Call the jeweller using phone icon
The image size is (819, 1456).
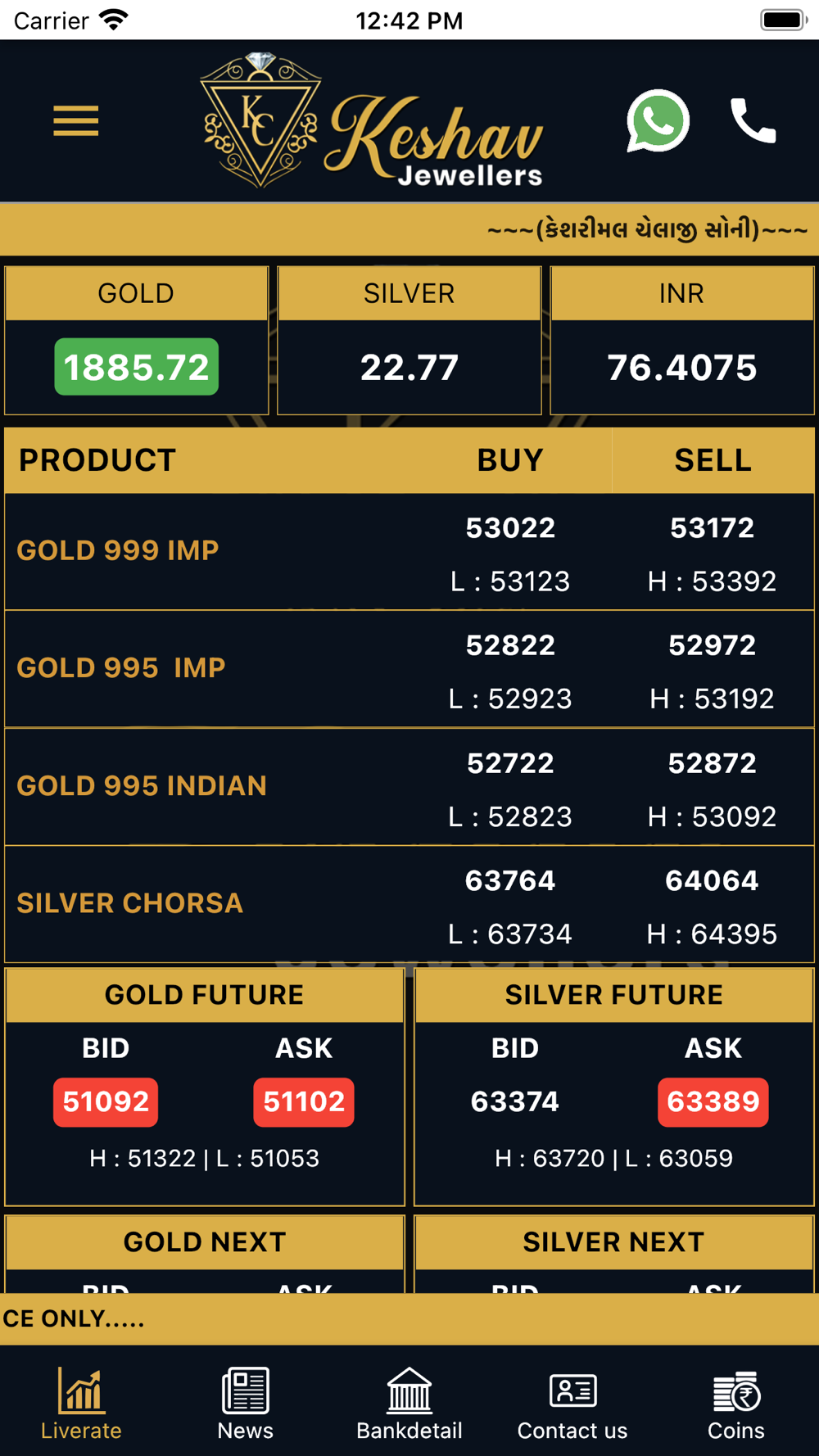tap(753, 120)
